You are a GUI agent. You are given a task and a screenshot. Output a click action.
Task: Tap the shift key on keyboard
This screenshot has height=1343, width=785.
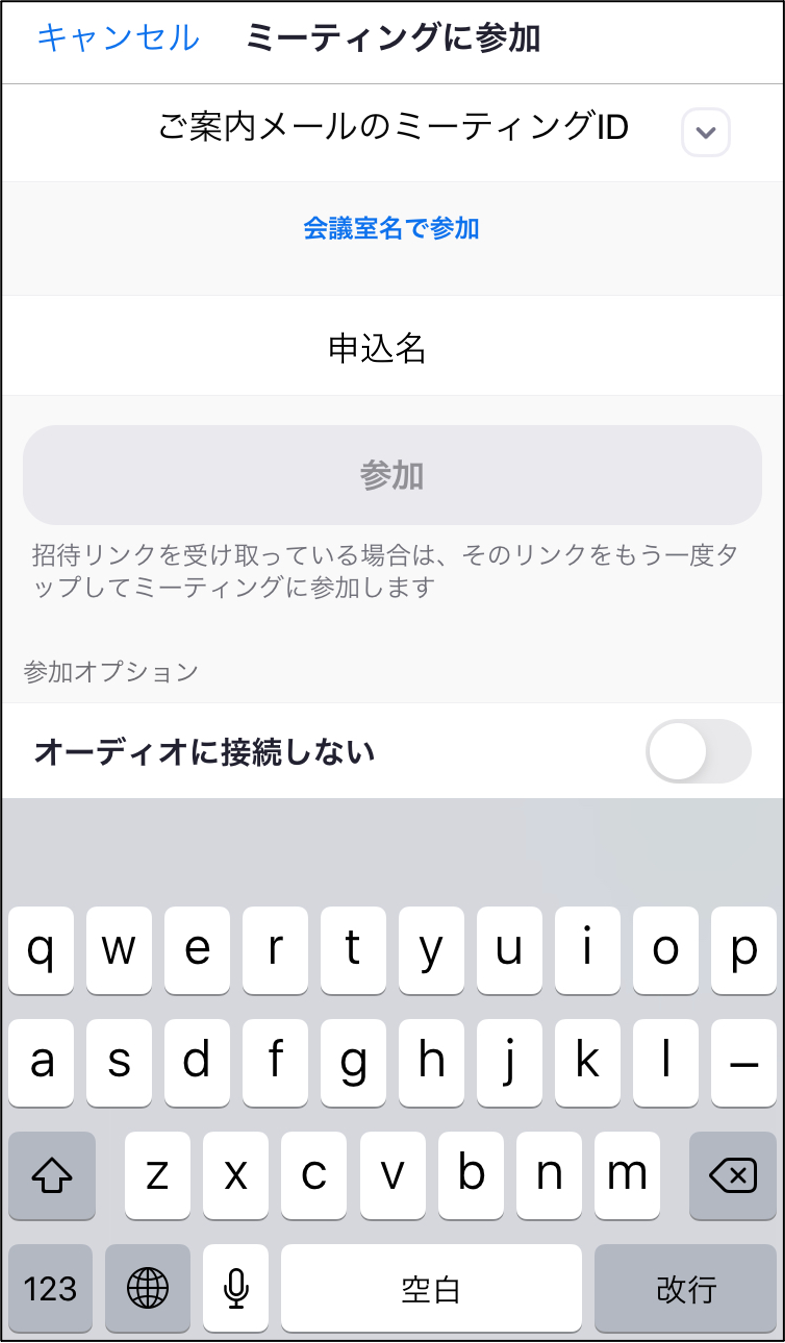point(52,1176)
